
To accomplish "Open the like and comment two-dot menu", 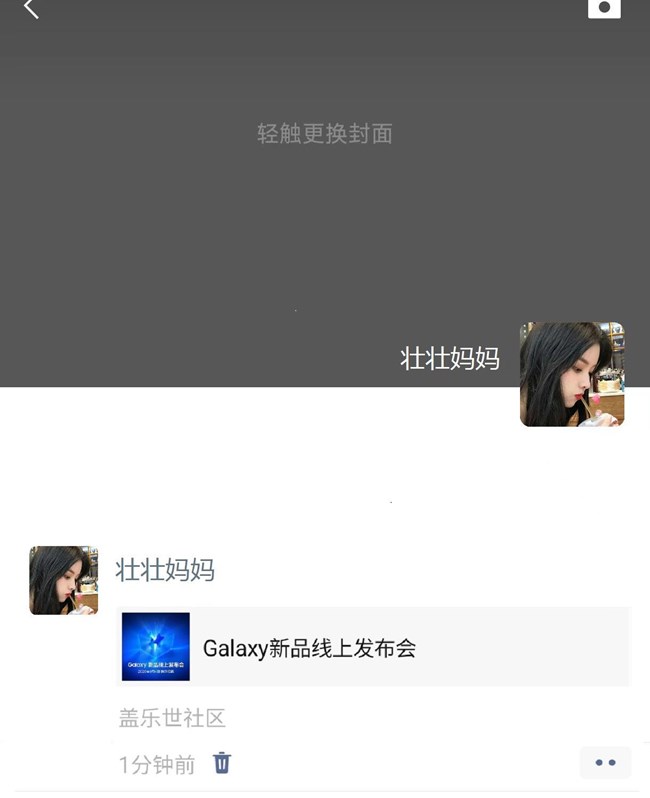I will 605,763.
